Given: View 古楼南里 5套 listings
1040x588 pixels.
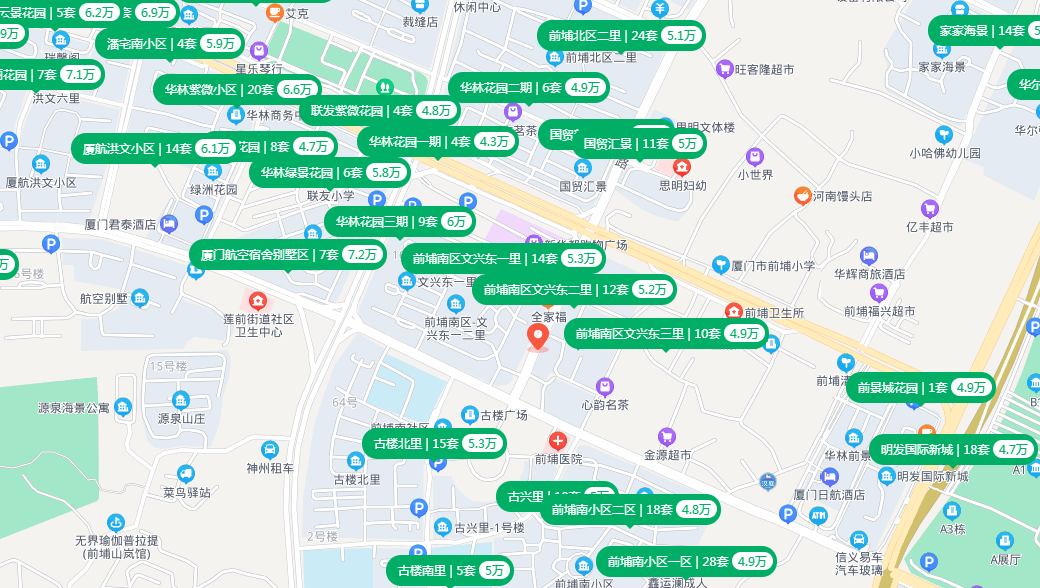Looking at the screenshot, I should [449, 570].
